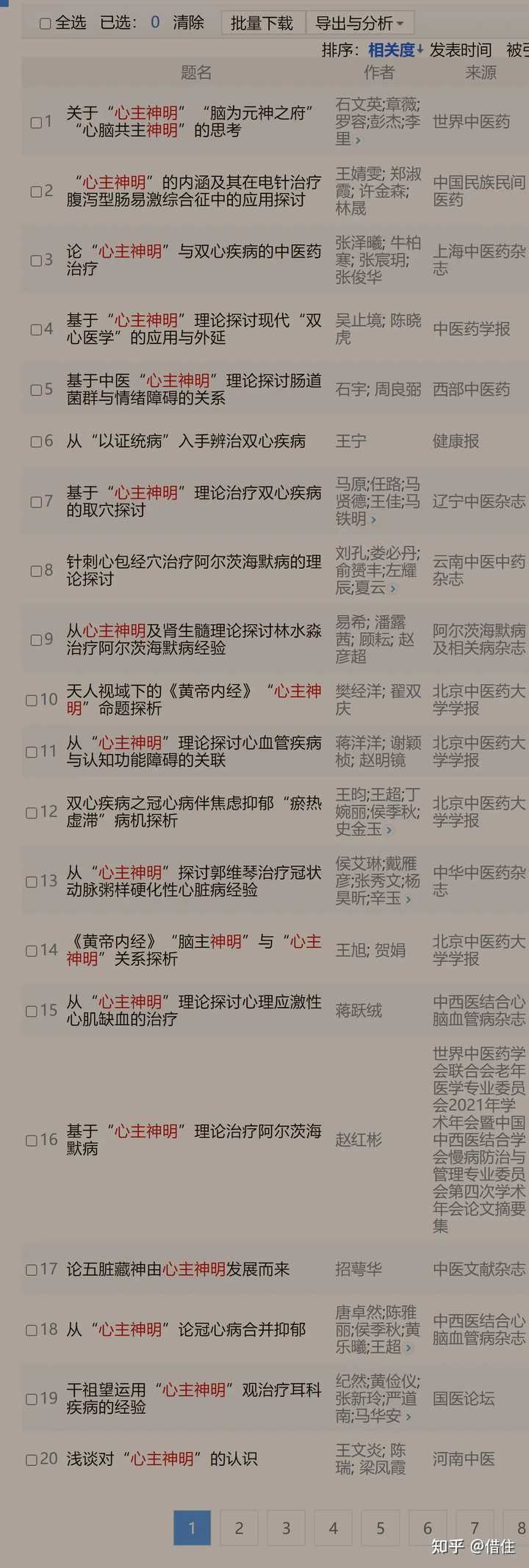529x1568 pixels.
Task: Tick the 全选 select-all checkbox
Action: [46, 24]
